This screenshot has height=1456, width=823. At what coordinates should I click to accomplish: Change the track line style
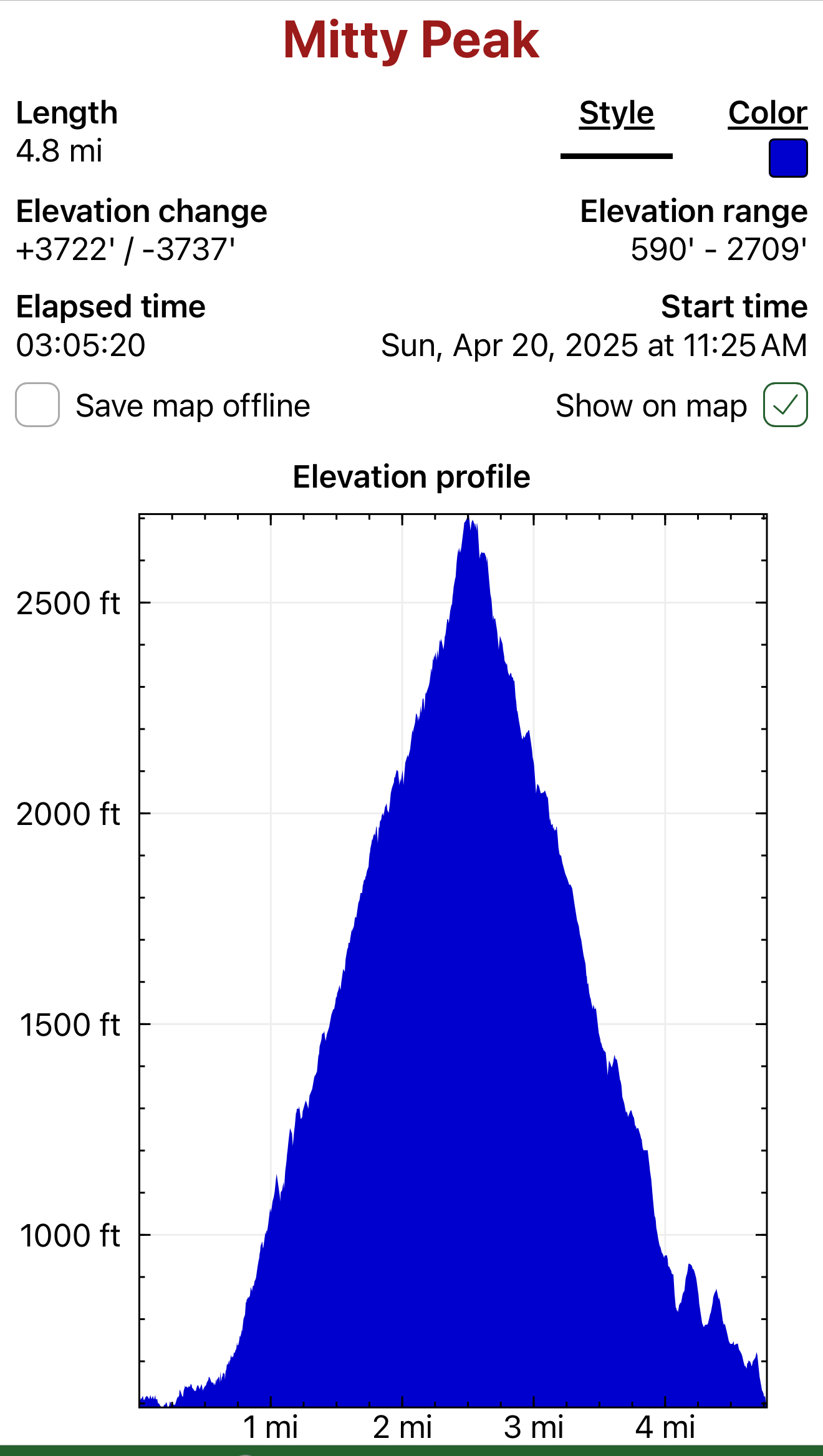pos(616,155)
